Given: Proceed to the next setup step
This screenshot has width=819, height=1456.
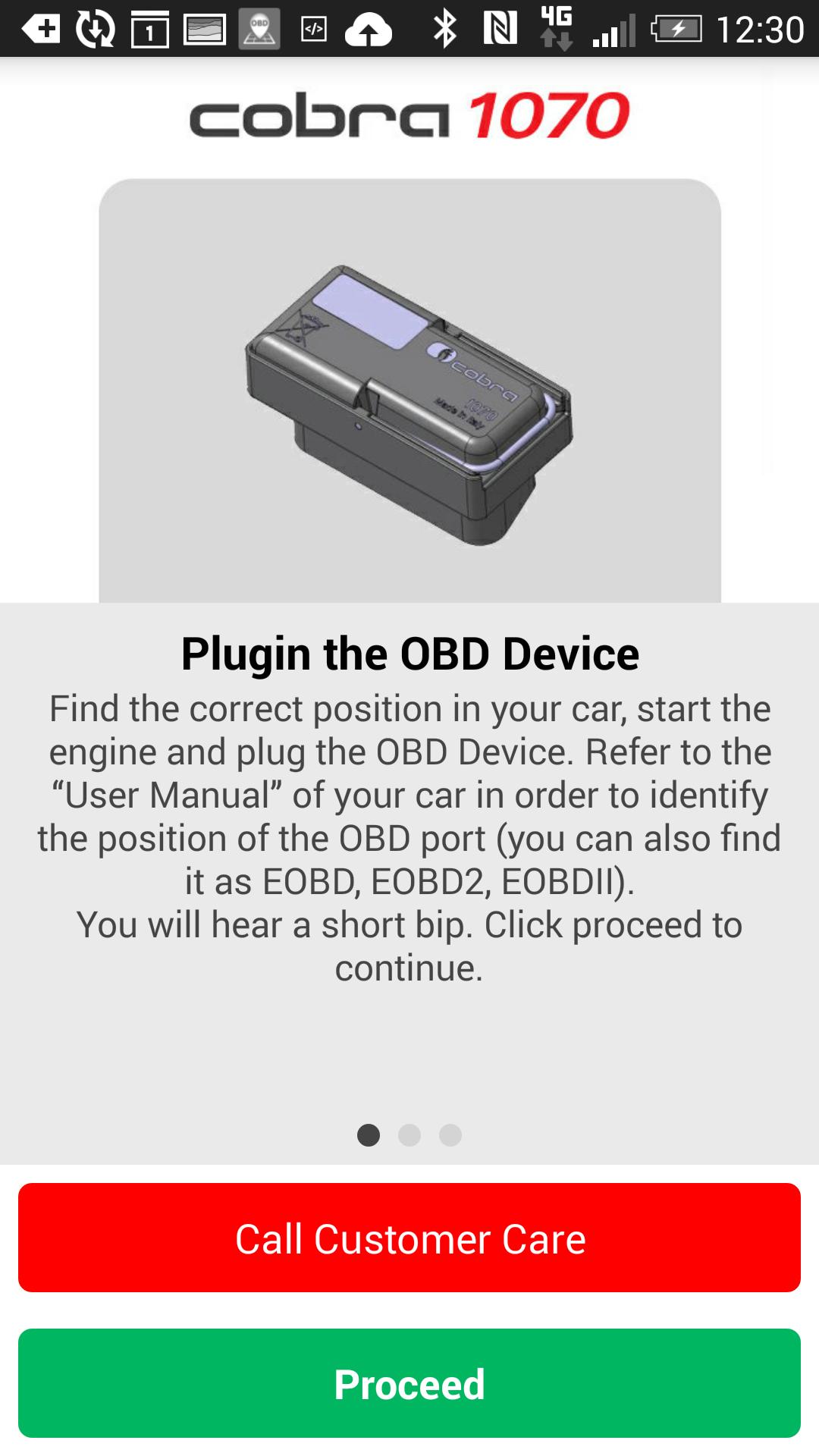Looking at the screenshot, I should tap(409, 1383).
